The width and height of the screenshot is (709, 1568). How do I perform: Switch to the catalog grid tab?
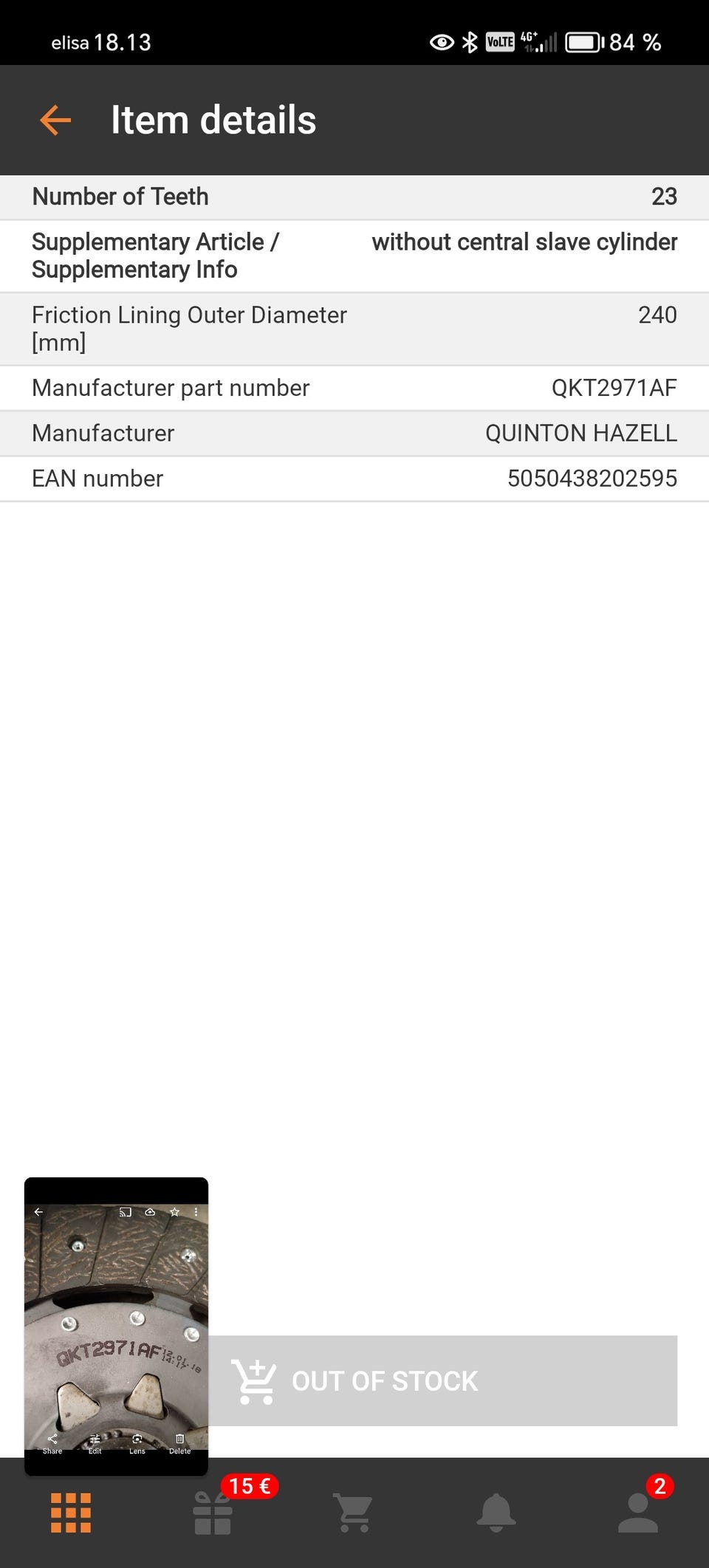tap(71, 1513)
